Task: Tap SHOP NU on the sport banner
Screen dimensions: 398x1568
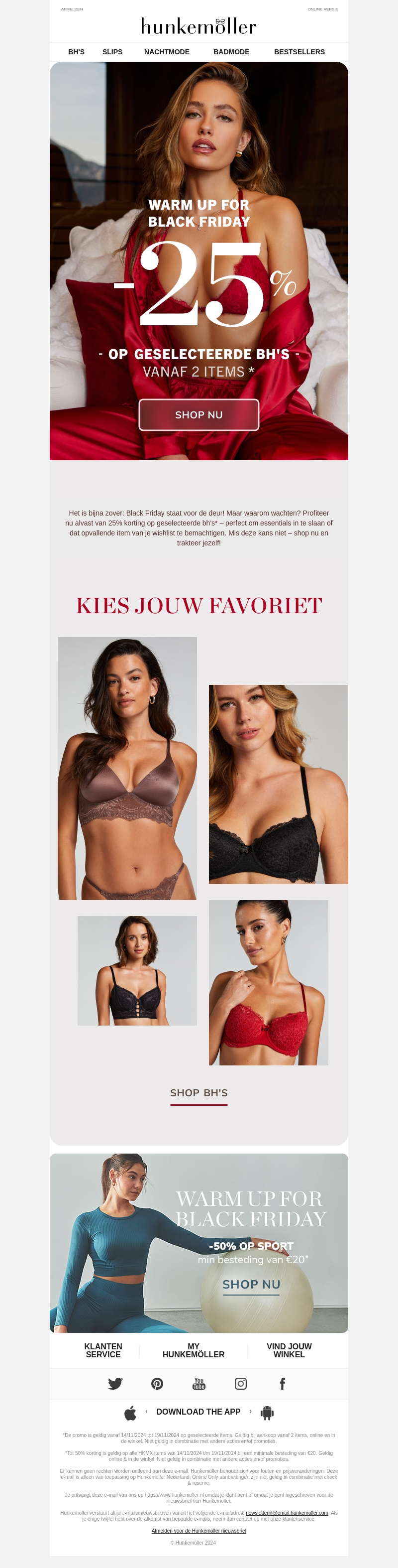Action: click(251, 1285)
